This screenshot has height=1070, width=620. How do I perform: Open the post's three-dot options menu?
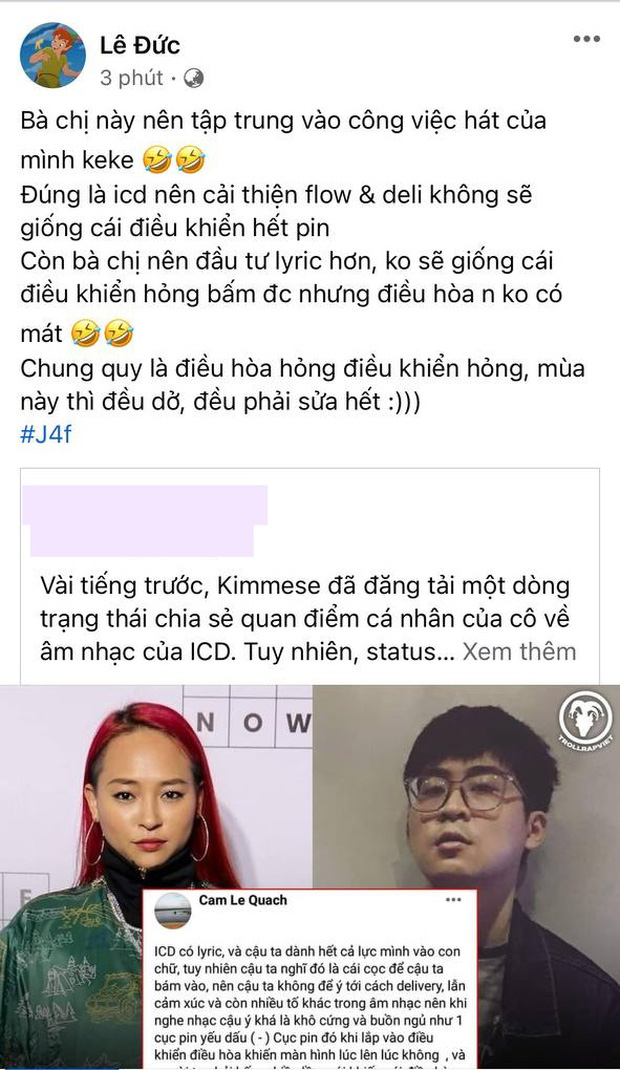coord(586,39)
